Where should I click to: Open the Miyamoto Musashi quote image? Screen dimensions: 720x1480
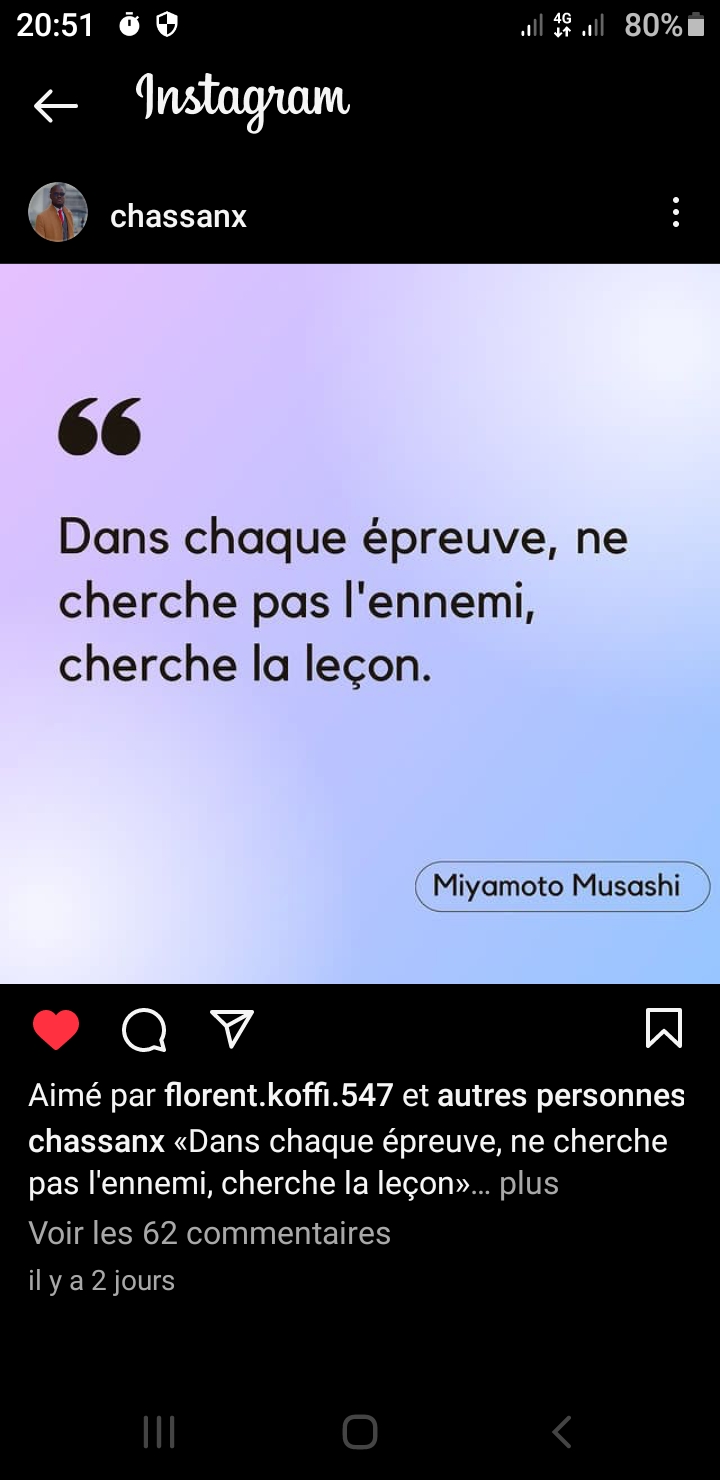[360, 623]
